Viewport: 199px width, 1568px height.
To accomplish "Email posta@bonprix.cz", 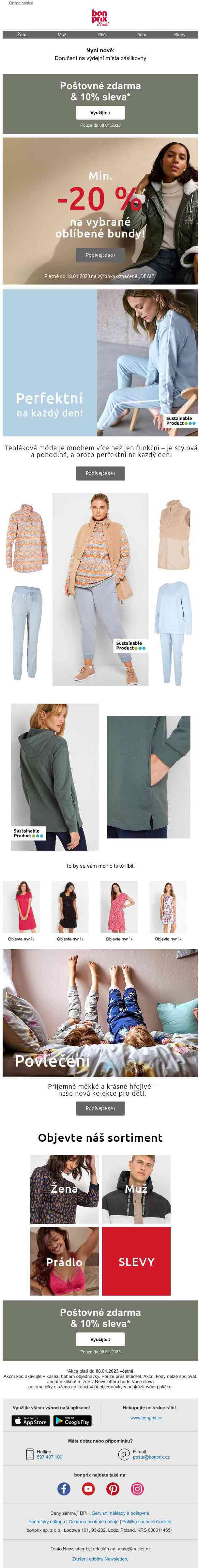I will click(x=151, y=1457).
